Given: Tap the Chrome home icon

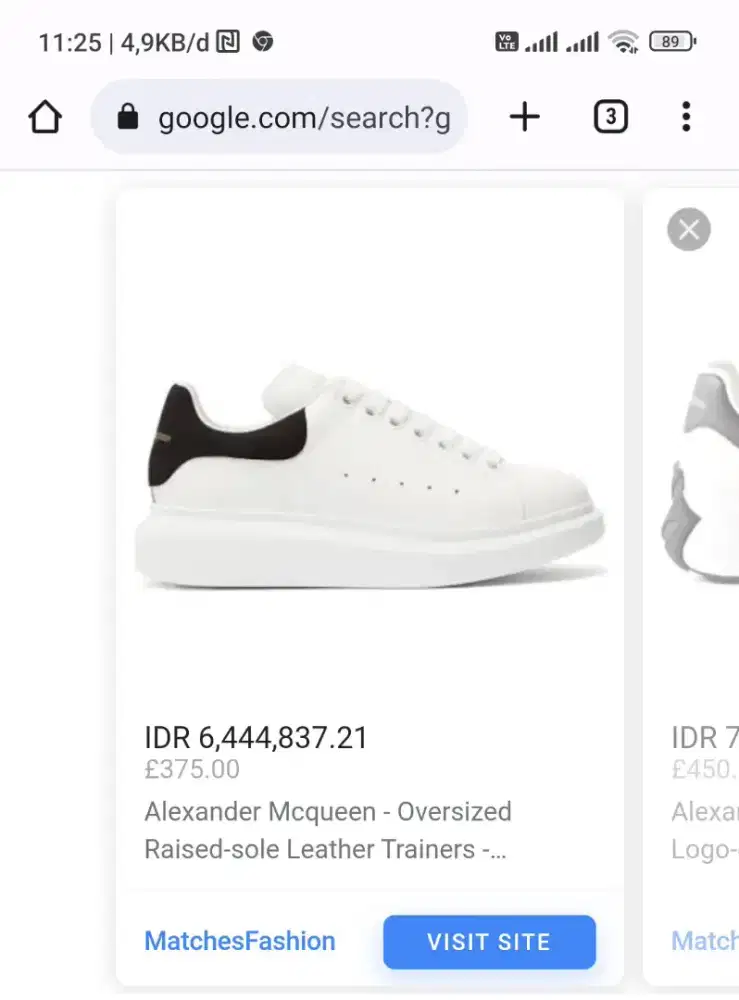Looking at the screenshot, I should click(44, 116).
